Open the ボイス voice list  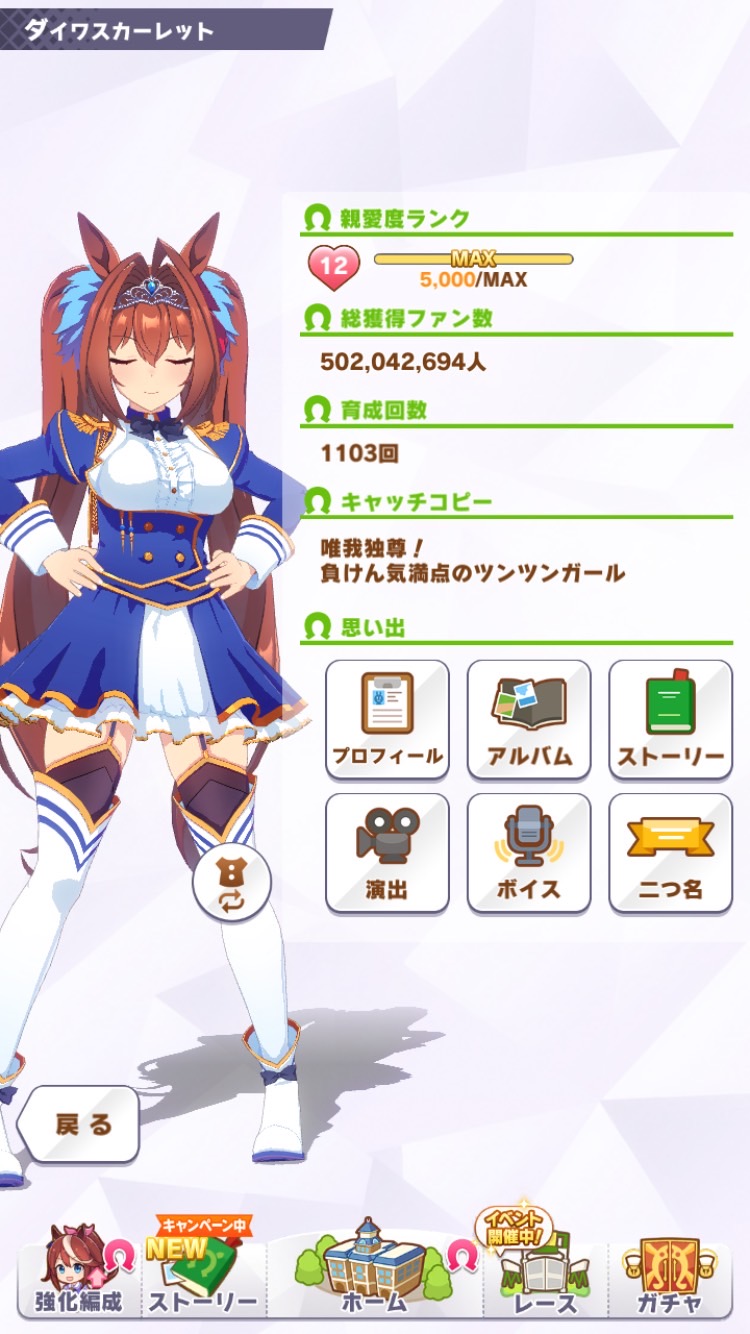tap(529, 853)
